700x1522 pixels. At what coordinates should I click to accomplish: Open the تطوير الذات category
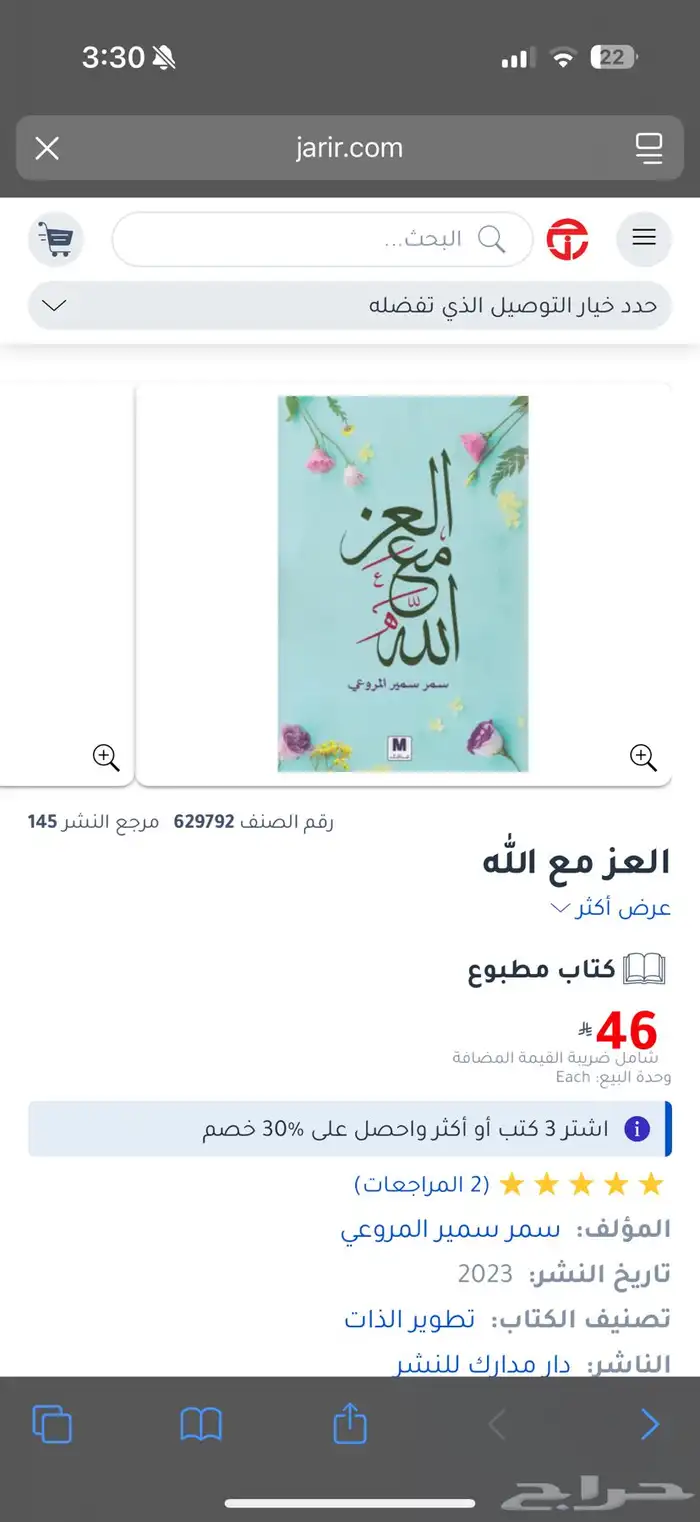click(x=410, y=1319)
